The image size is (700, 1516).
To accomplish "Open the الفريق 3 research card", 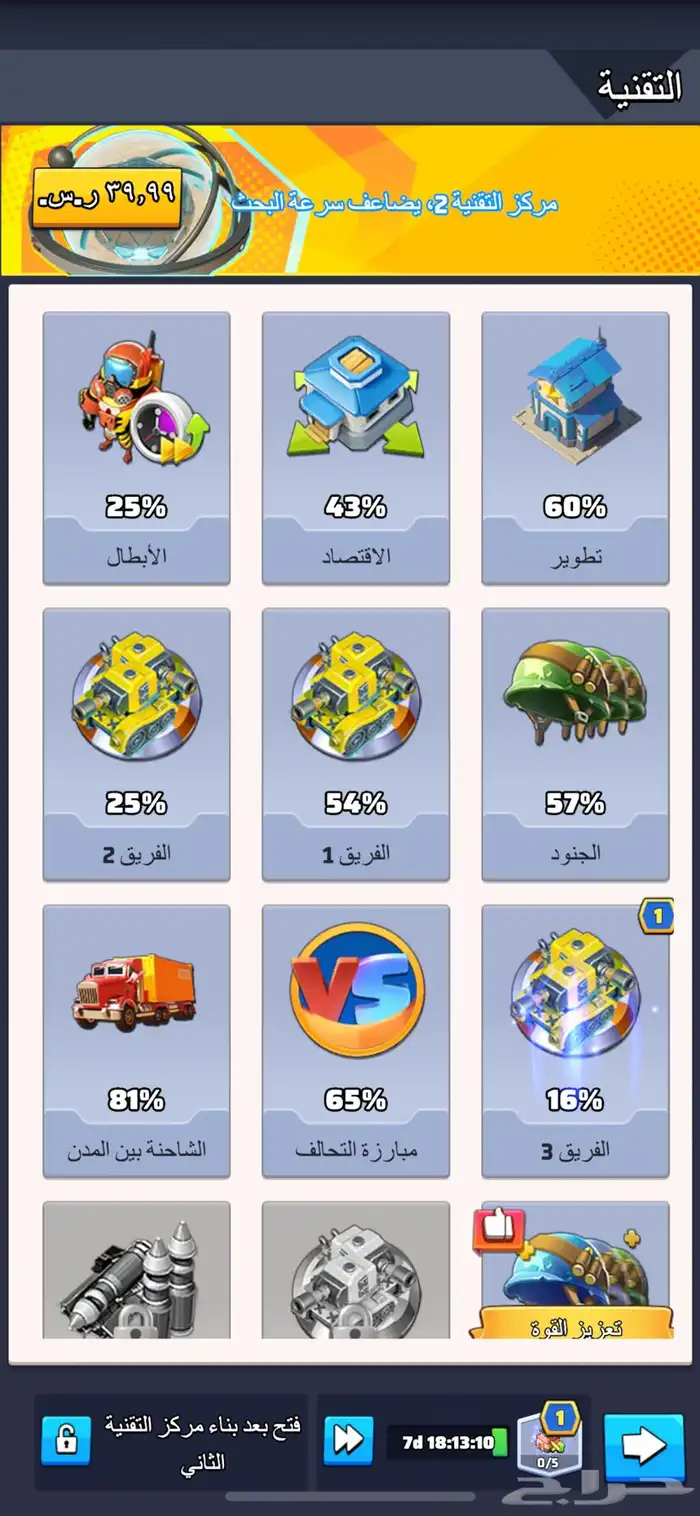I will (x=575, y=1041).
